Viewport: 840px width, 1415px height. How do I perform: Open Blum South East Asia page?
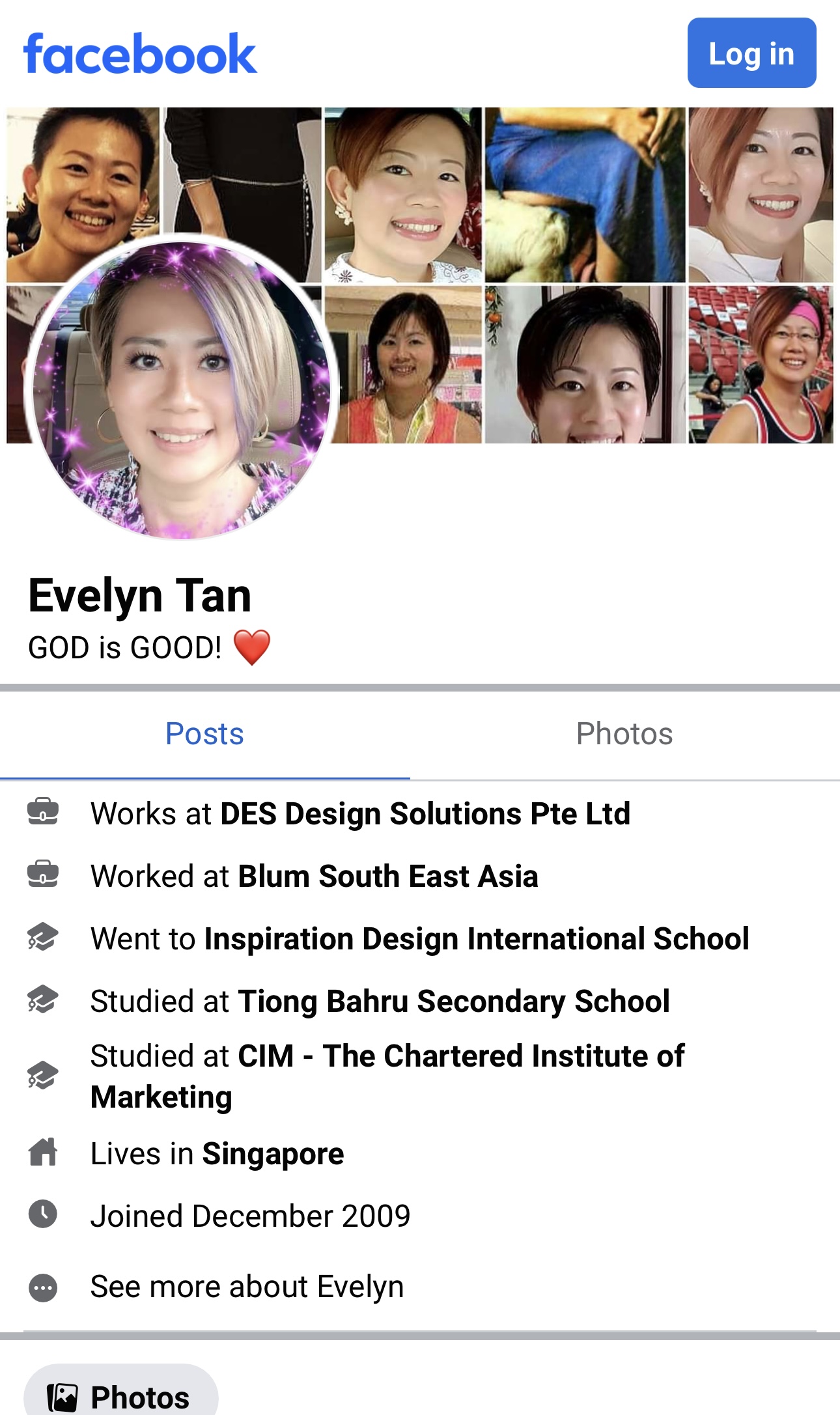coord(387,876)
